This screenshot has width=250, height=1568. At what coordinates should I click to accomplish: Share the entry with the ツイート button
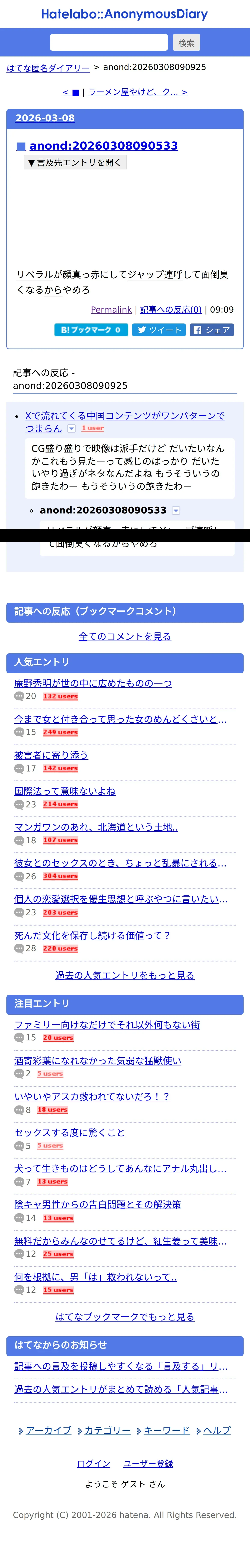pyautogui.click(x=159, y=330)
